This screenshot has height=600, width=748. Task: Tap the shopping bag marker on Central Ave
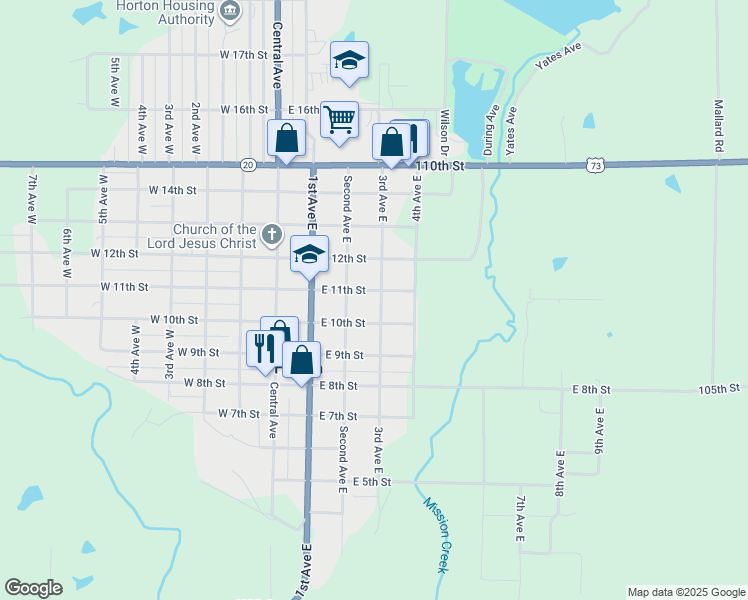286,138
